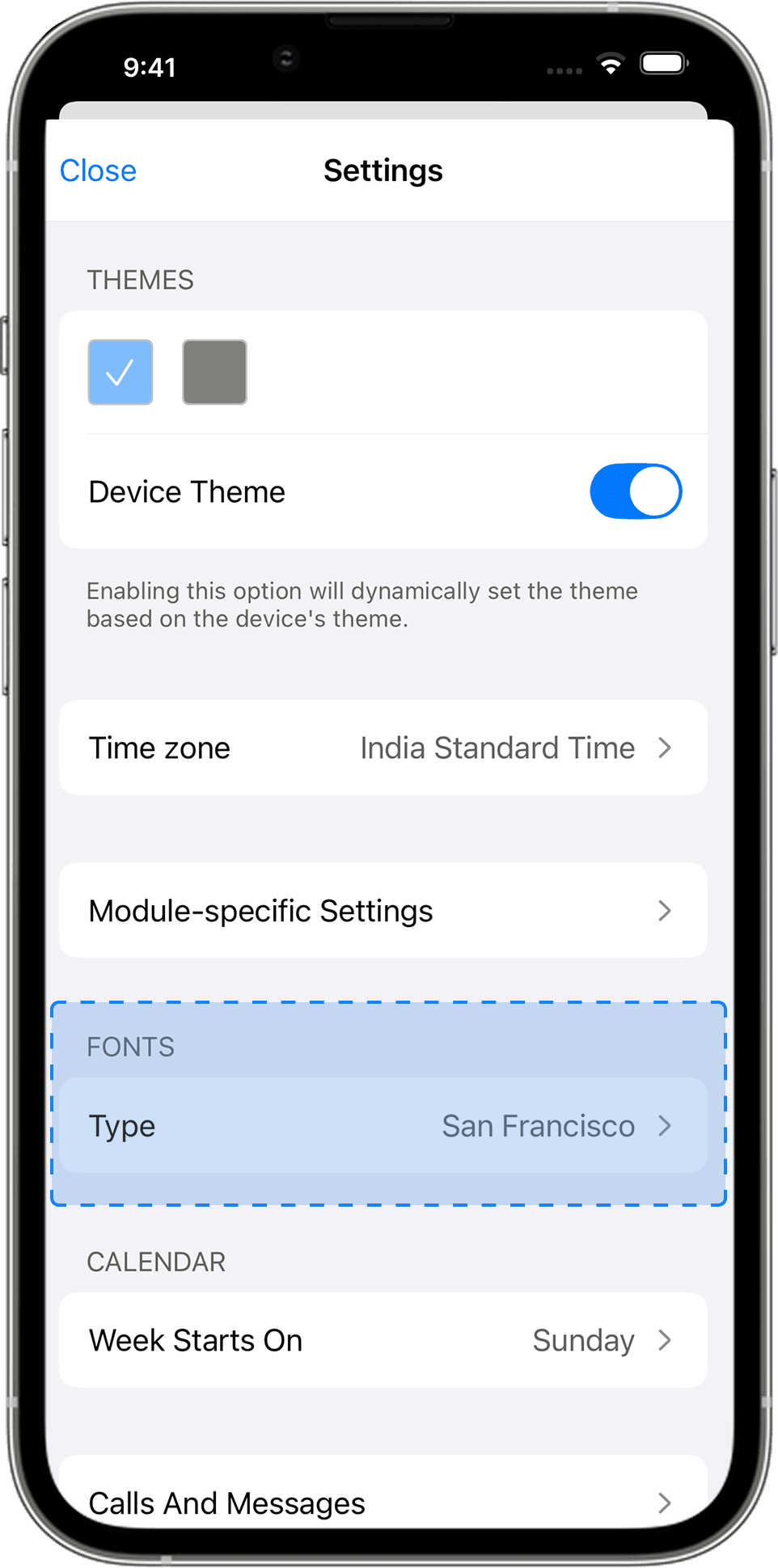The image size is (778, 1568).
Task: Open Calls And Messages settings
Action: coord(383,1502)
